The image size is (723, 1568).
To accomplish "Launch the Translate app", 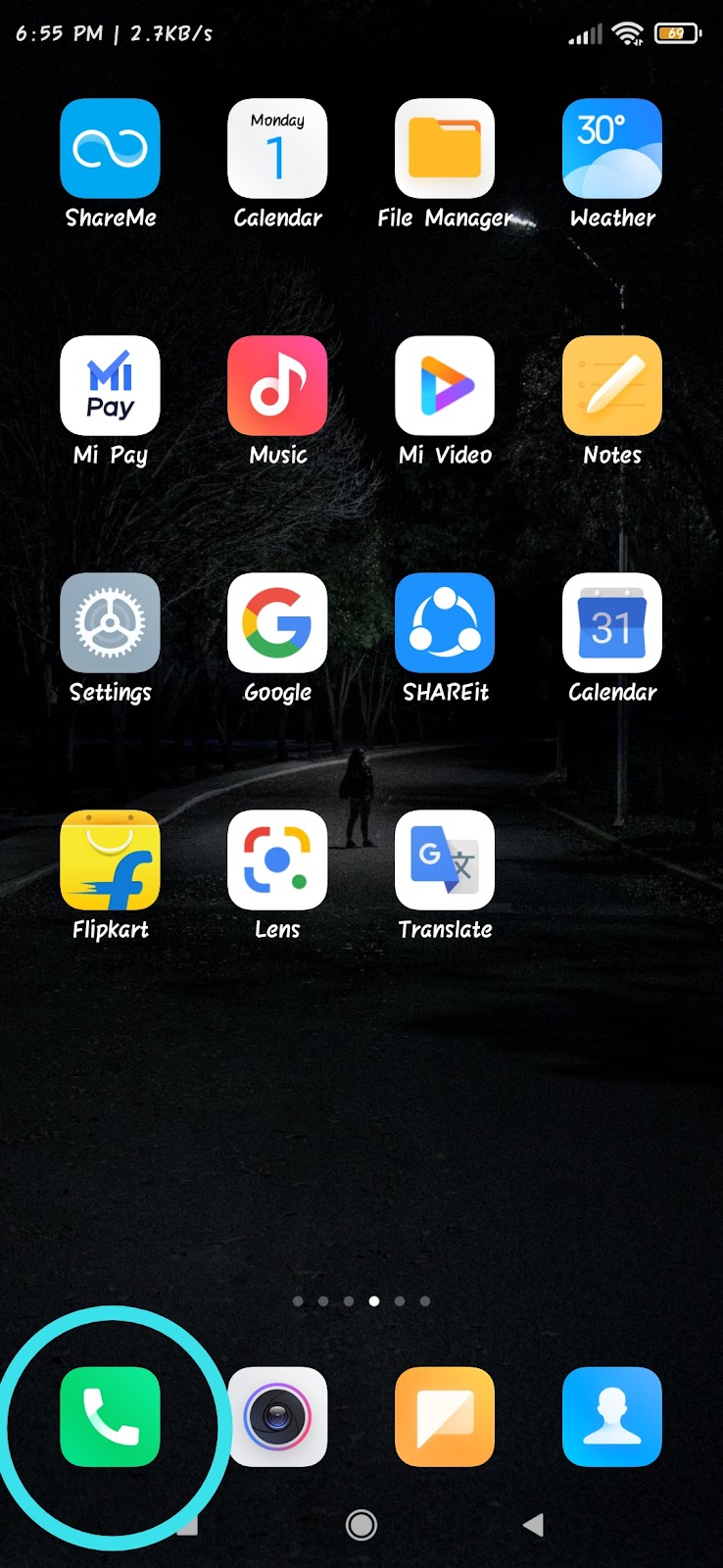I will (x=445, y=860).
